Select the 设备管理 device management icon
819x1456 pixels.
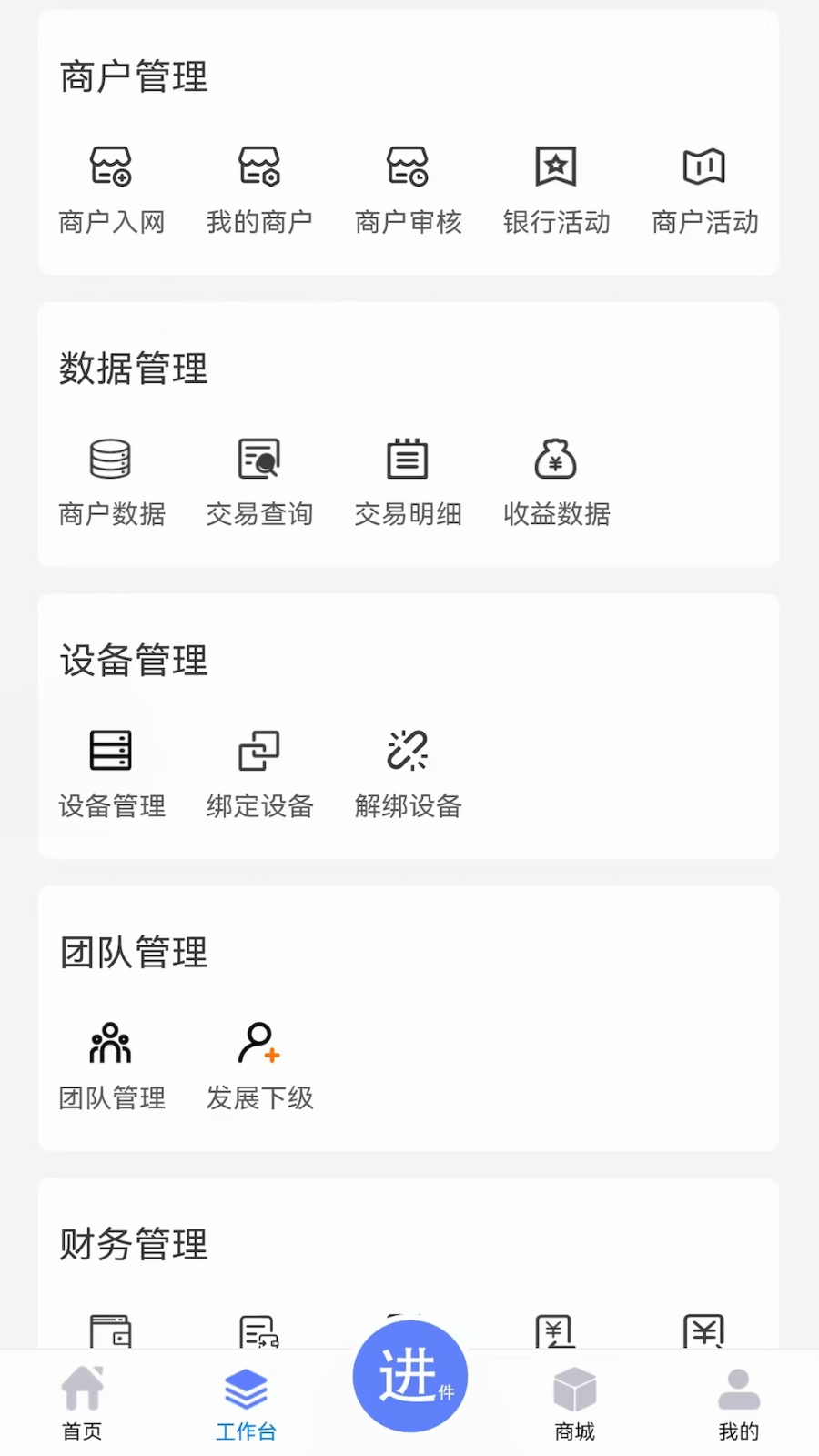(111, 769)
